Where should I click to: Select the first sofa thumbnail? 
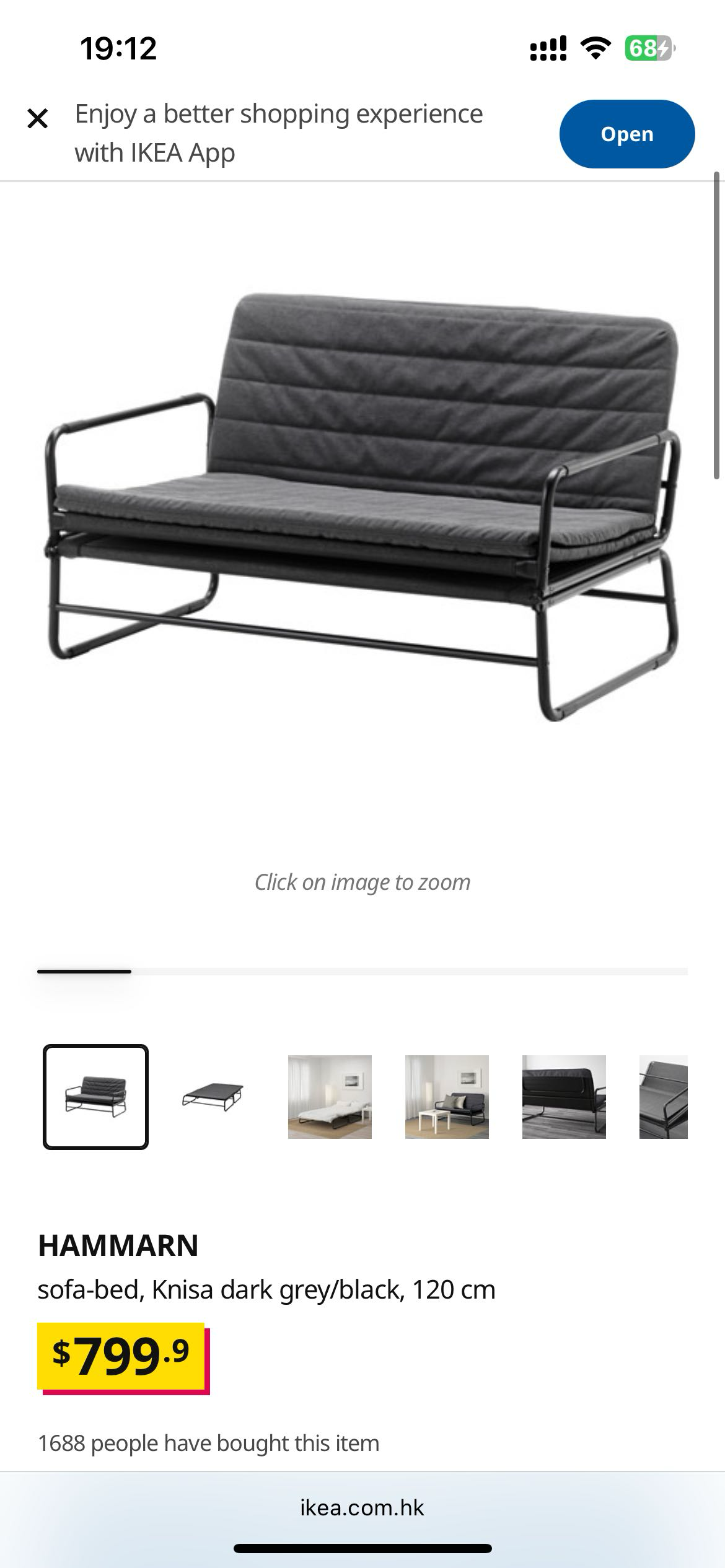tap(95, 1097)
